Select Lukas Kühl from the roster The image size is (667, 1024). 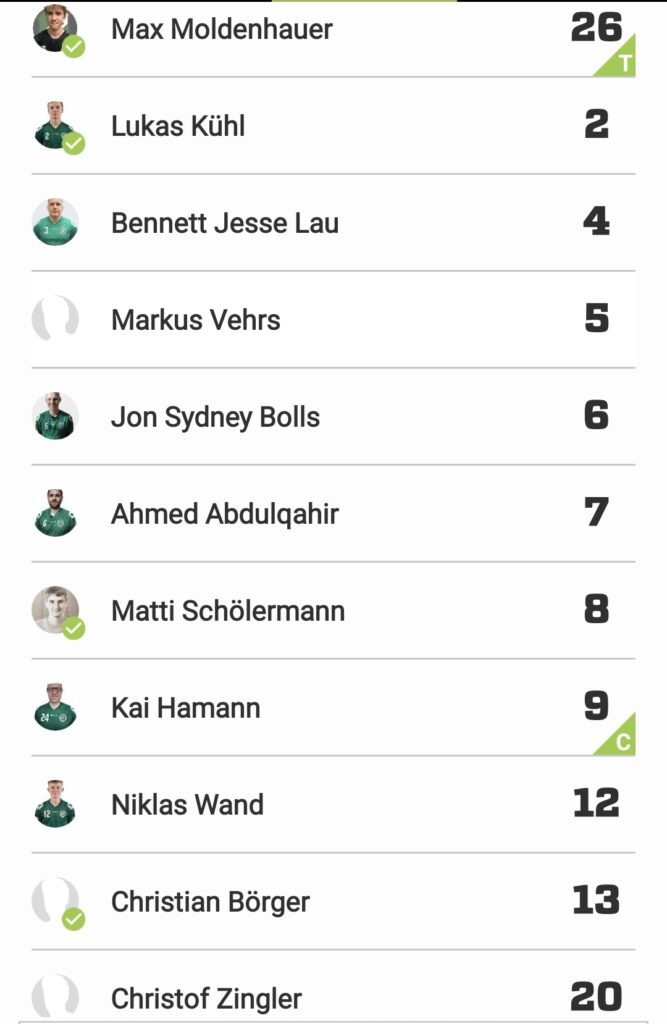(178, 126)
